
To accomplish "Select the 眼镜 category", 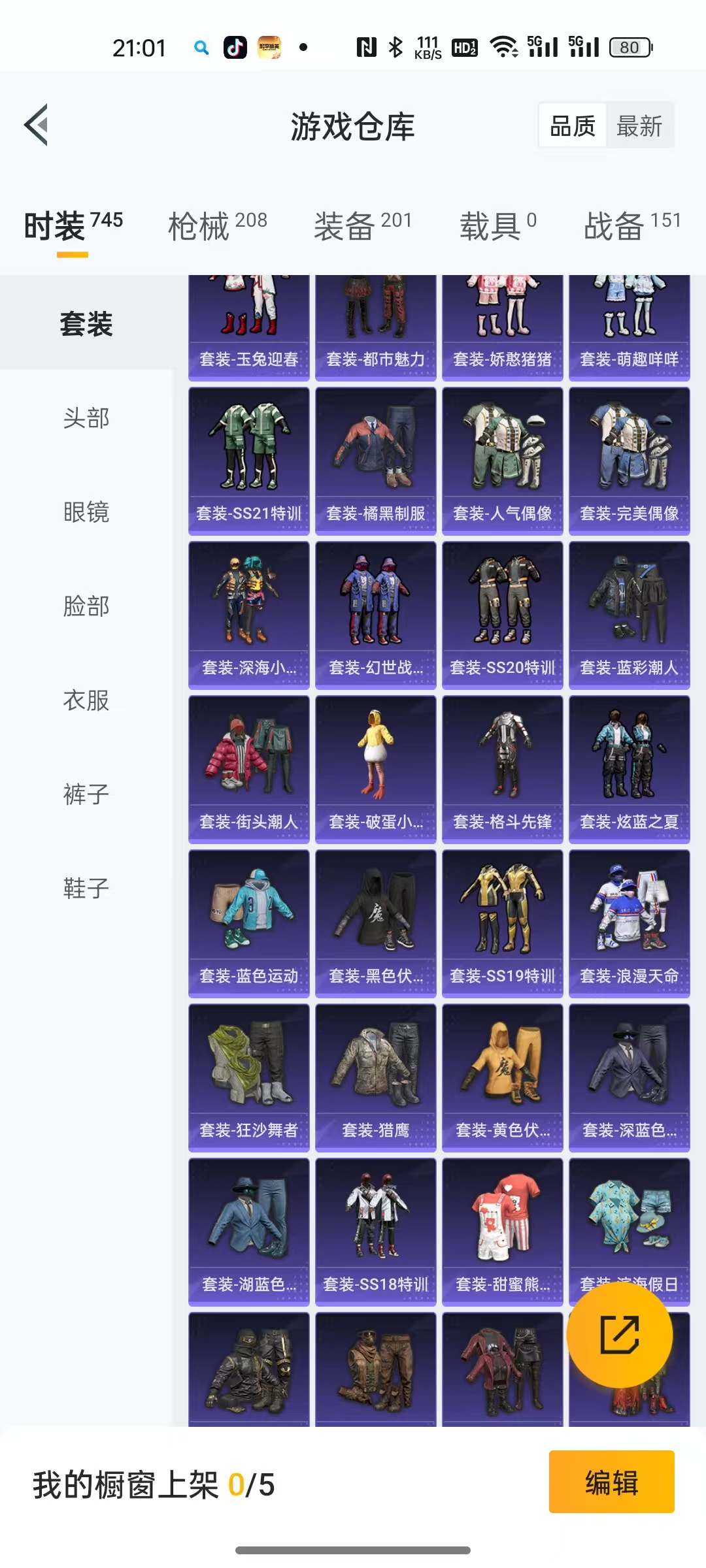I will (x=86, y=512).
